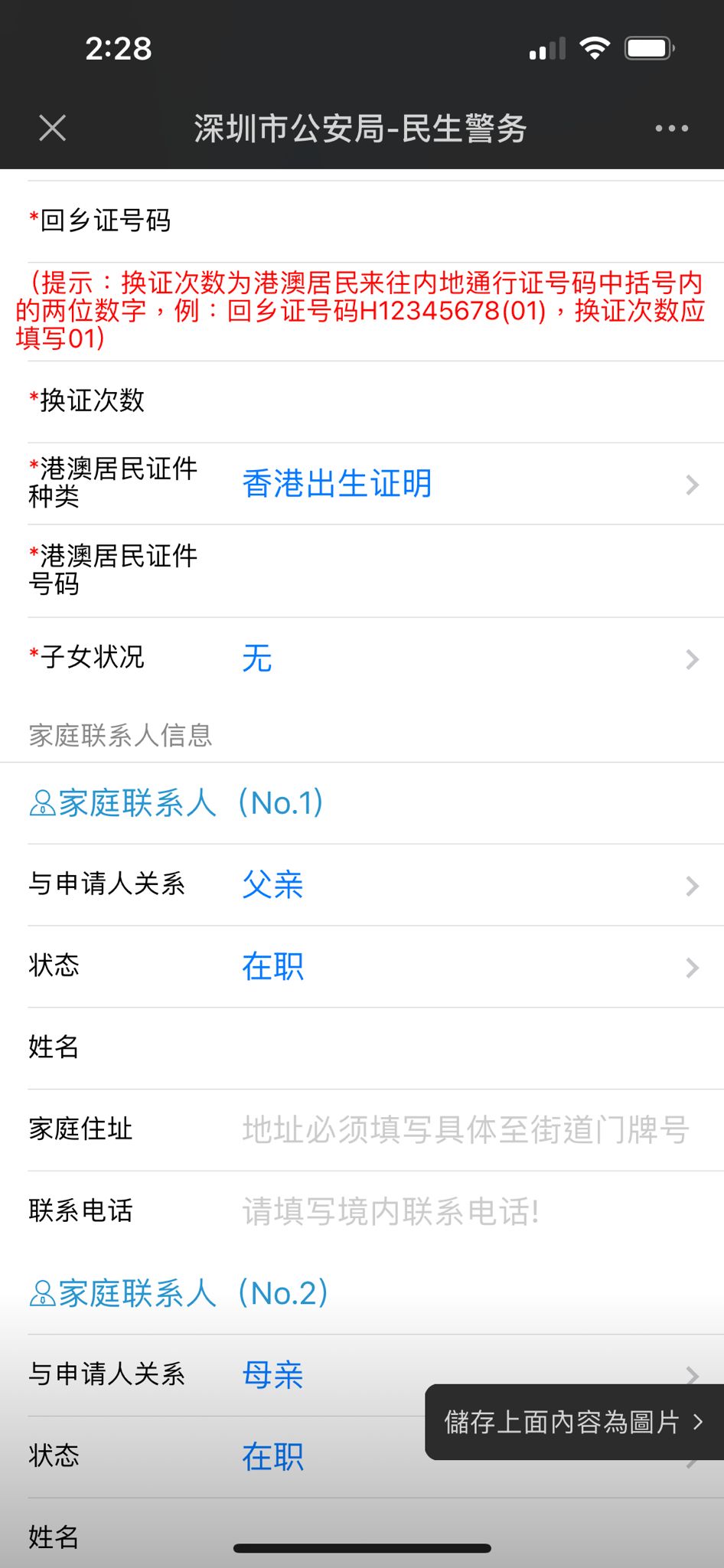
Task: Enter the 港澳居民证件号码 field
Action: [x=467, y=571]
